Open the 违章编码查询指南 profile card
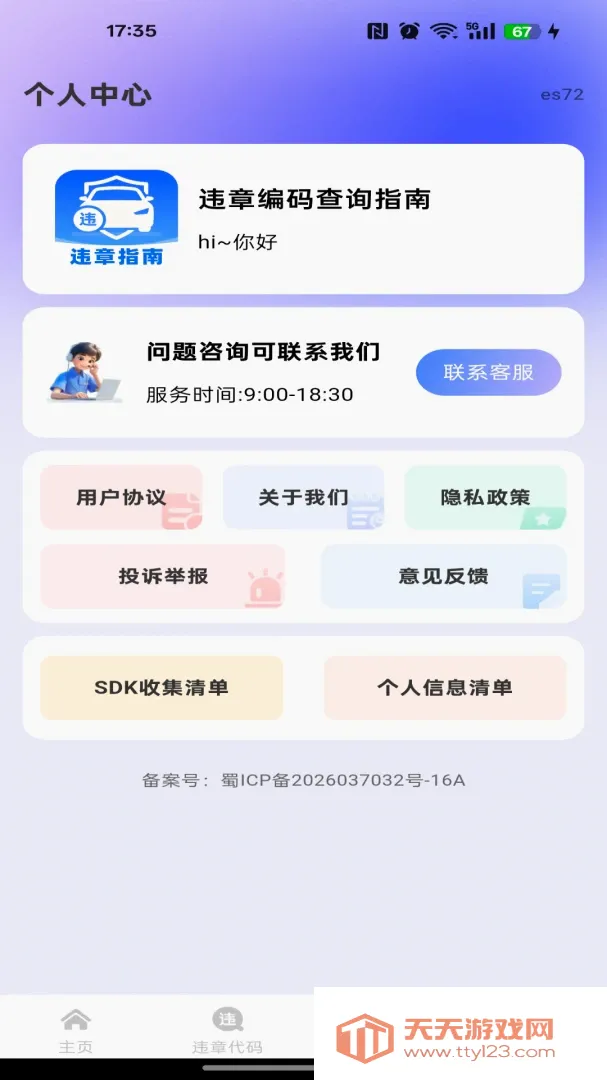Image resolution: width=607 pixels, height=1080 pixels. 303,219
